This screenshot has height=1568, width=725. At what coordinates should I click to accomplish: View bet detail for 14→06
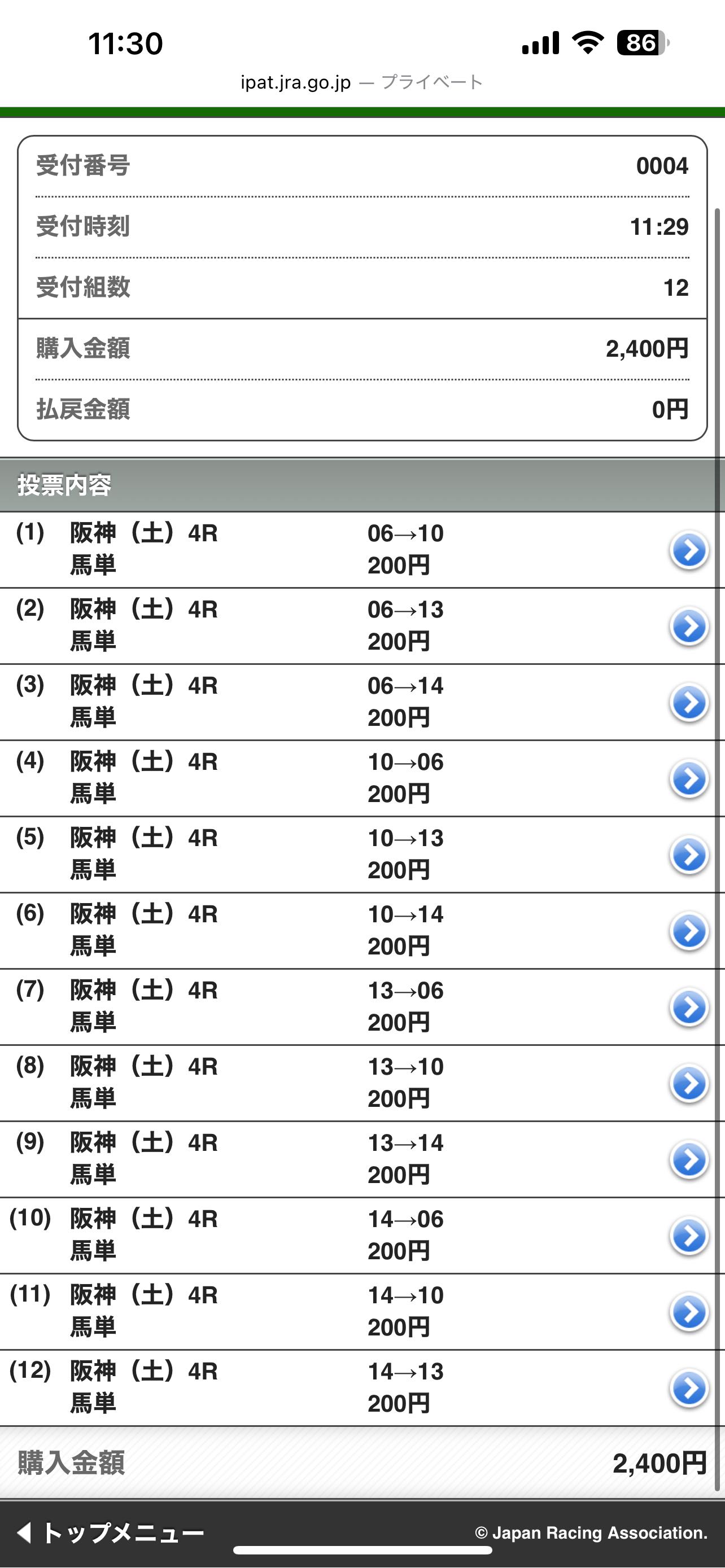click(688, 1236)
